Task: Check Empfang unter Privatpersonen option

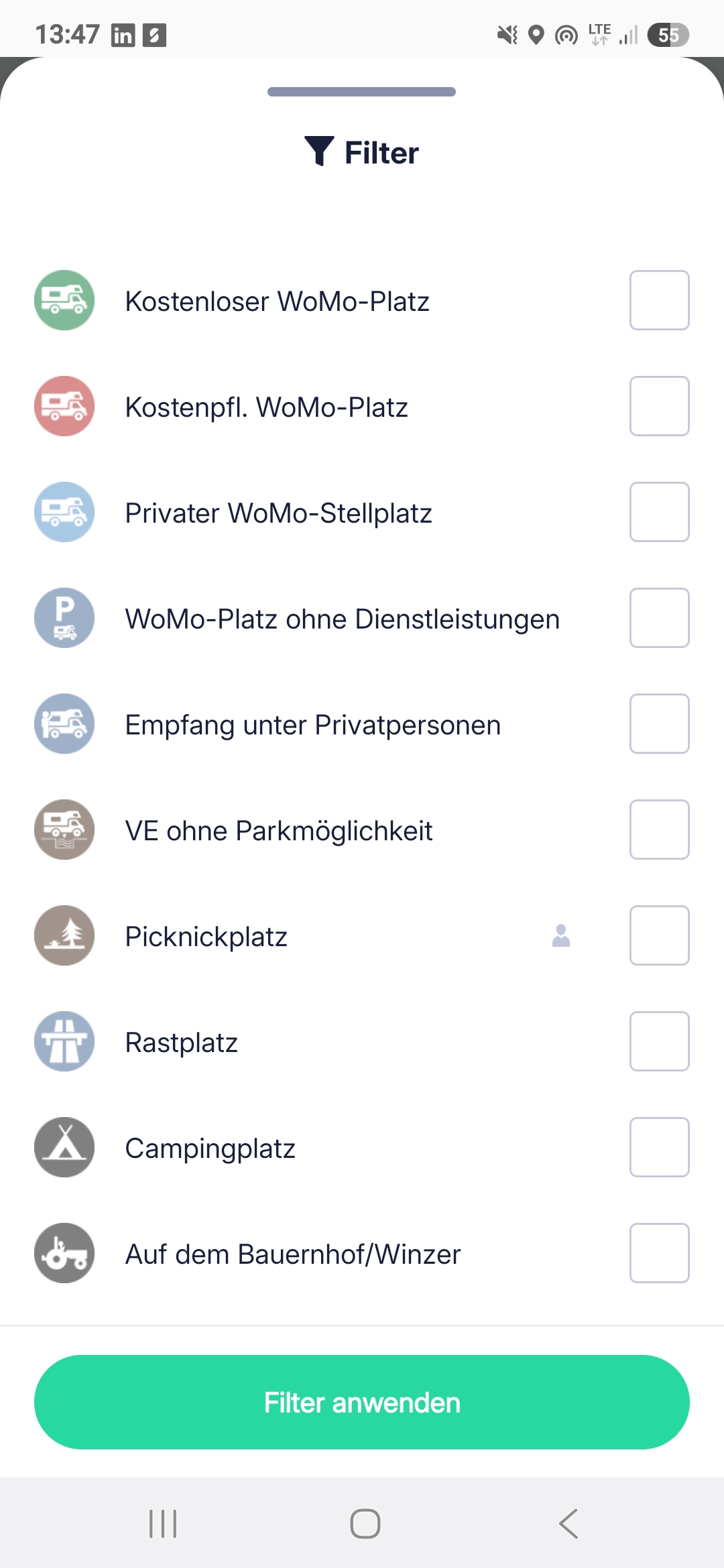Action: (x=659, y=724)
